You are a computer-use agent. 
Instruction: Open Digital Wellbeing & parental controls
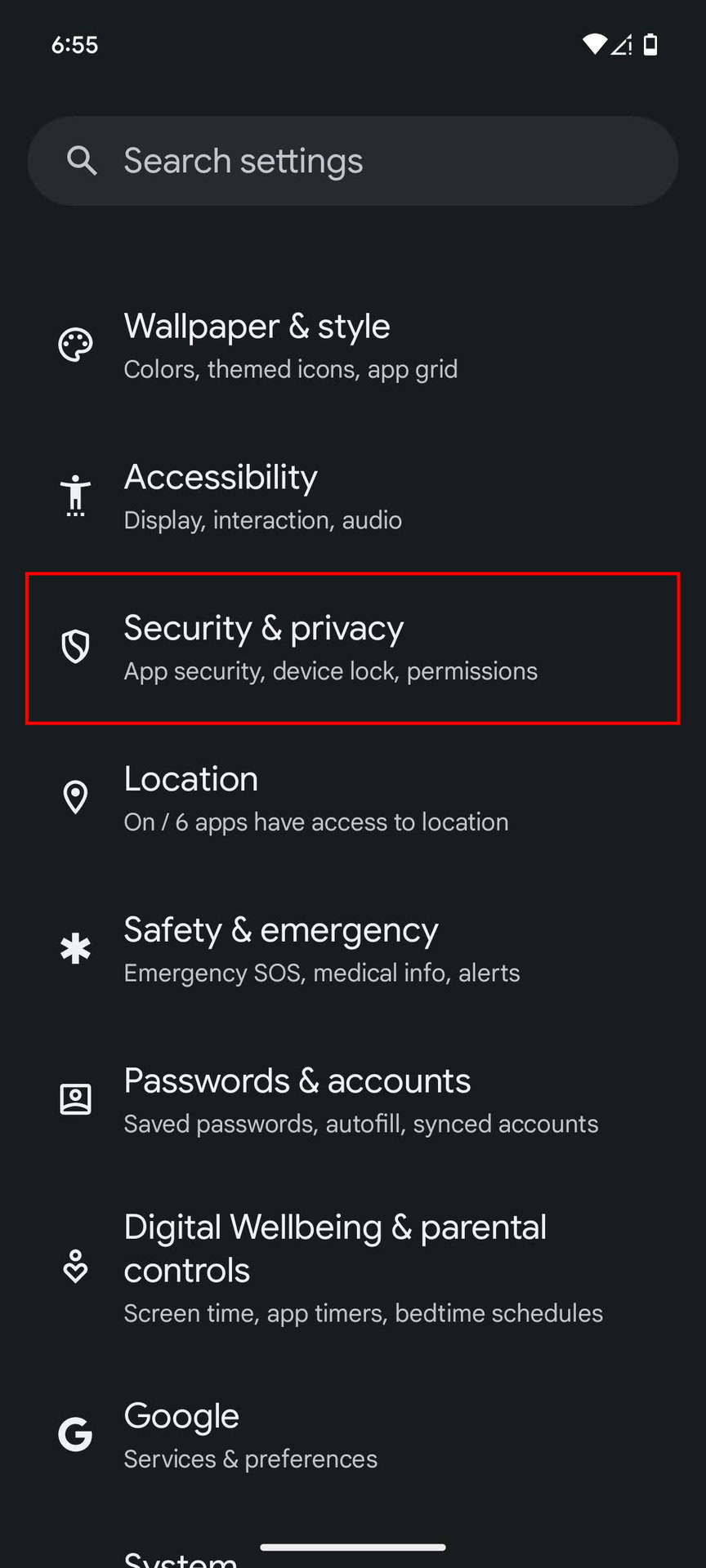pyautogui.click(x=353, y=1267)
